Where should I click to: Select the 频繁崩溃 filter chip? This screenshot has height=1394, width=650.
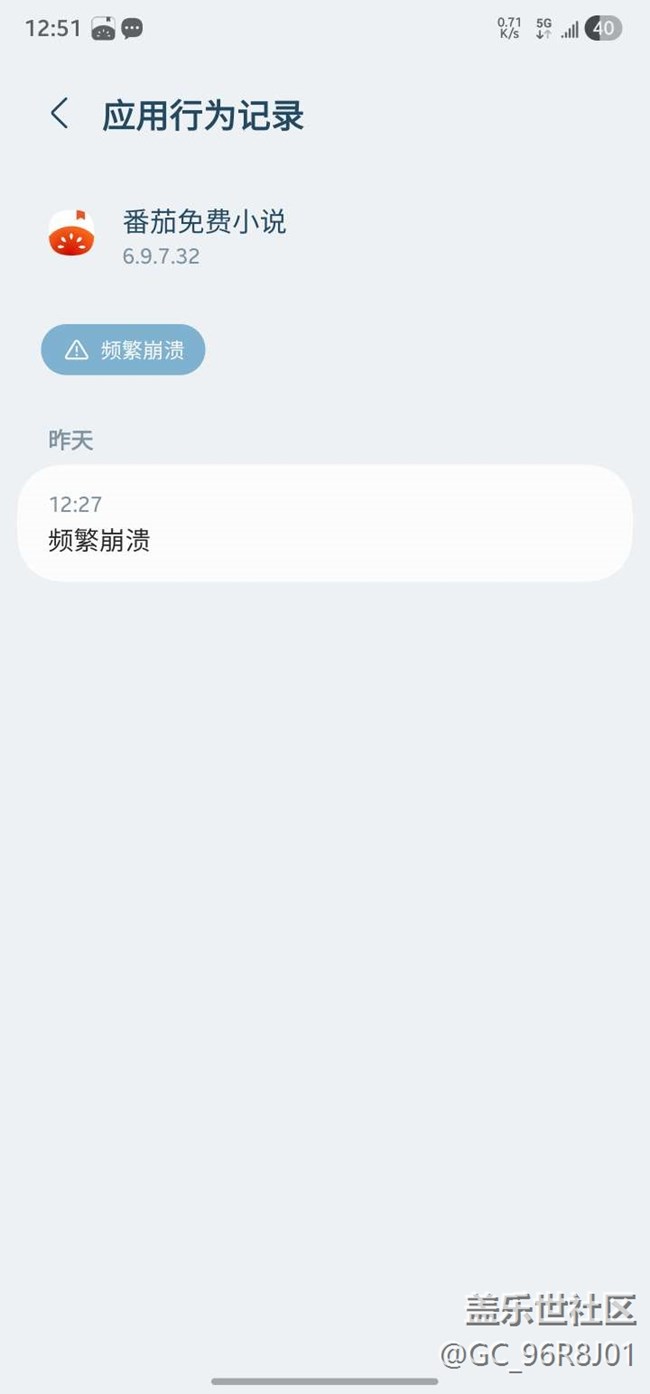point(123,350)
